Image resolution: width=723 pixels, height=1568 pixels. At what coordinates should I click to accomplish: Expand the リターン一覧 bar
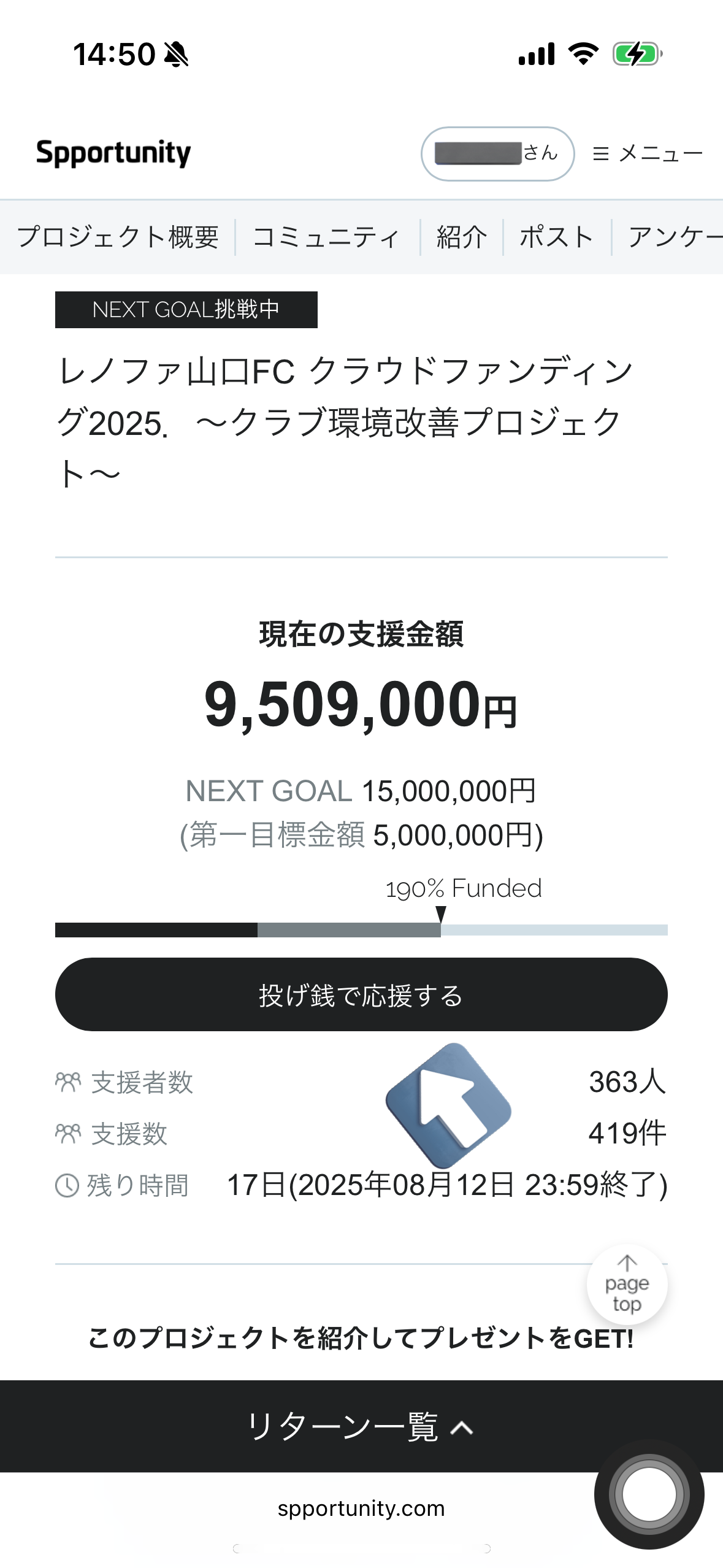click(361, 1426)
